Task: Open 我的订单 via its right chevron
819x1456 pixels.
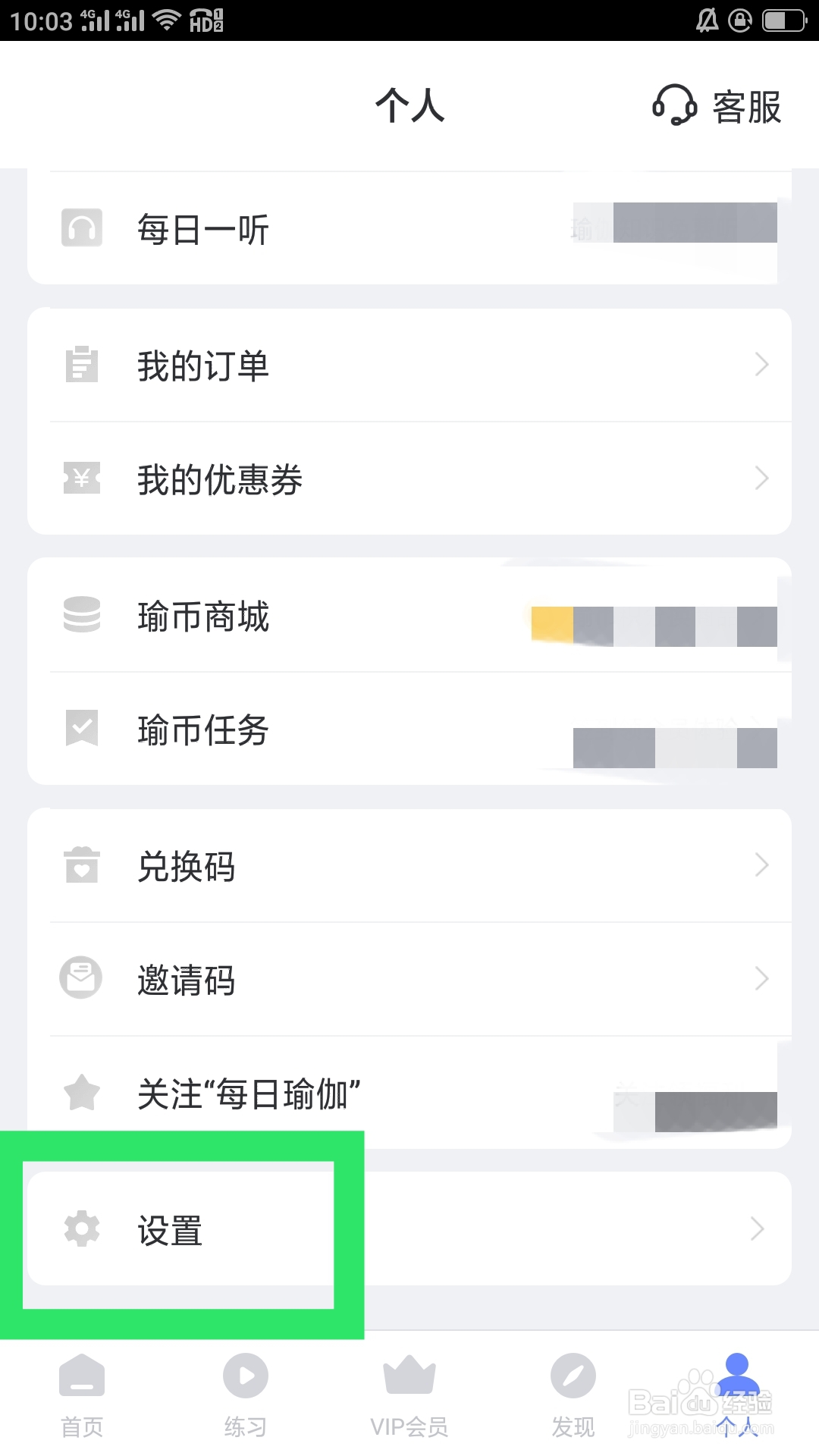Action: coord(763,365)
